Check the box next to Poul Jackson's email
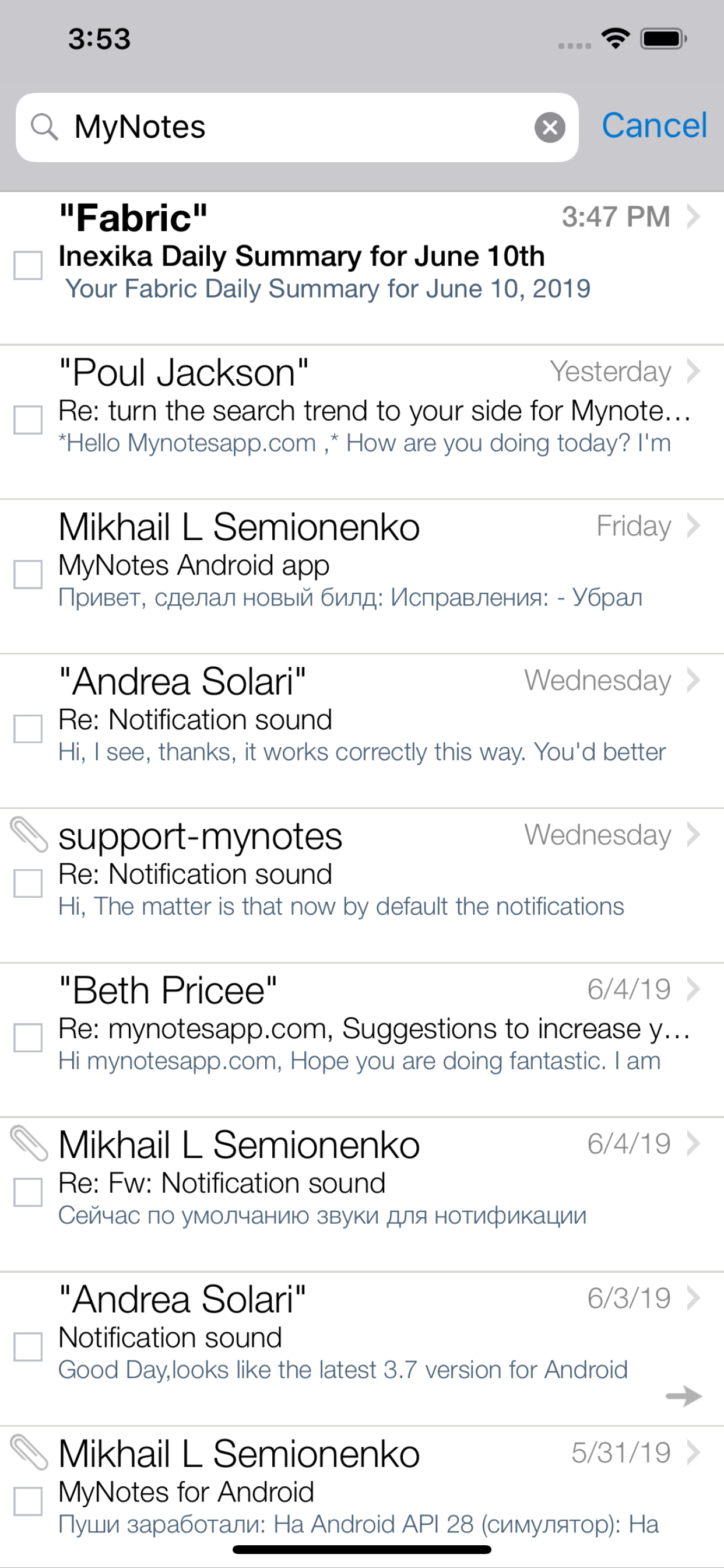 coord(28,419)
